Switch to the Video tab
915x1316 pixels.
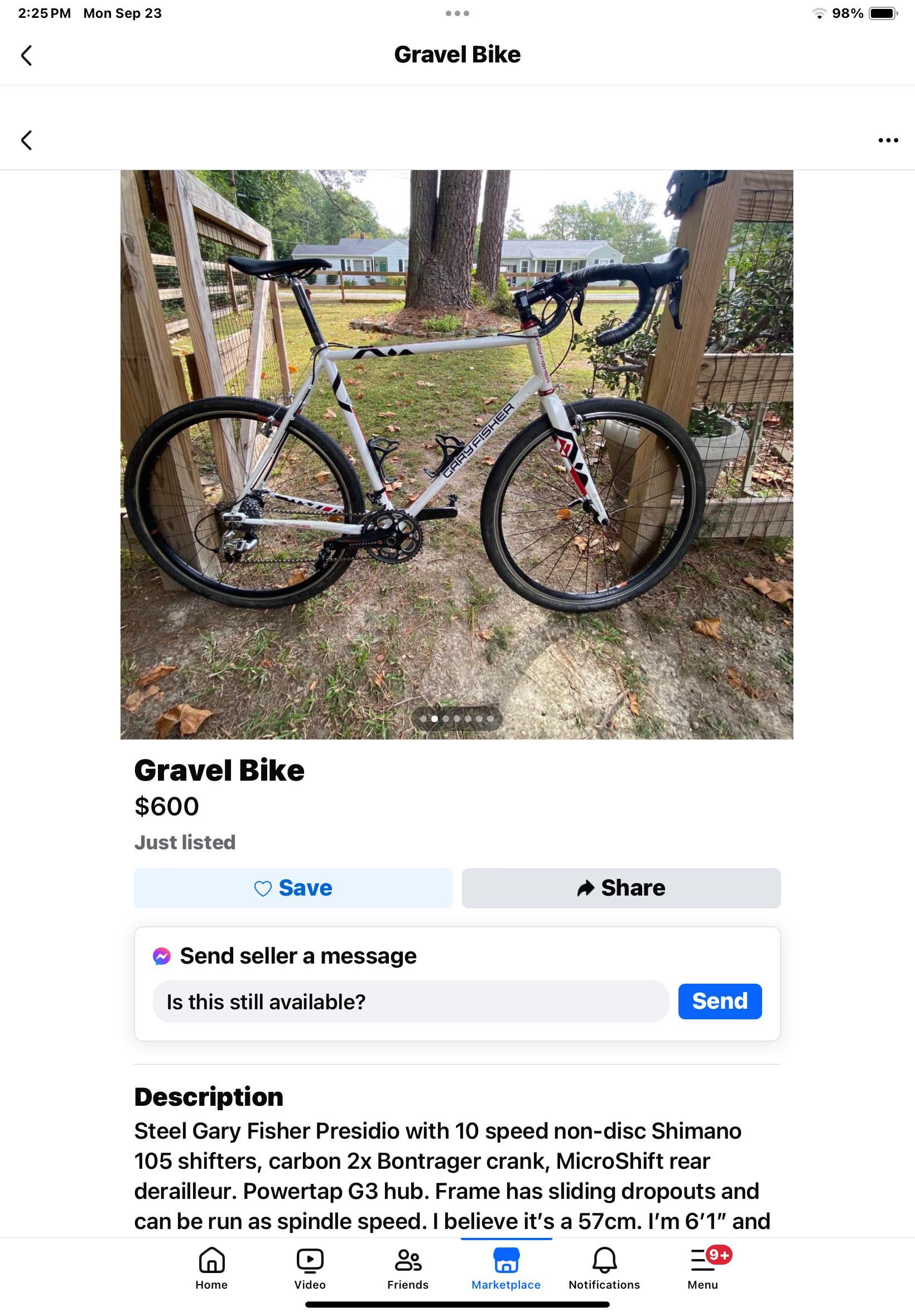[310, 1269]
